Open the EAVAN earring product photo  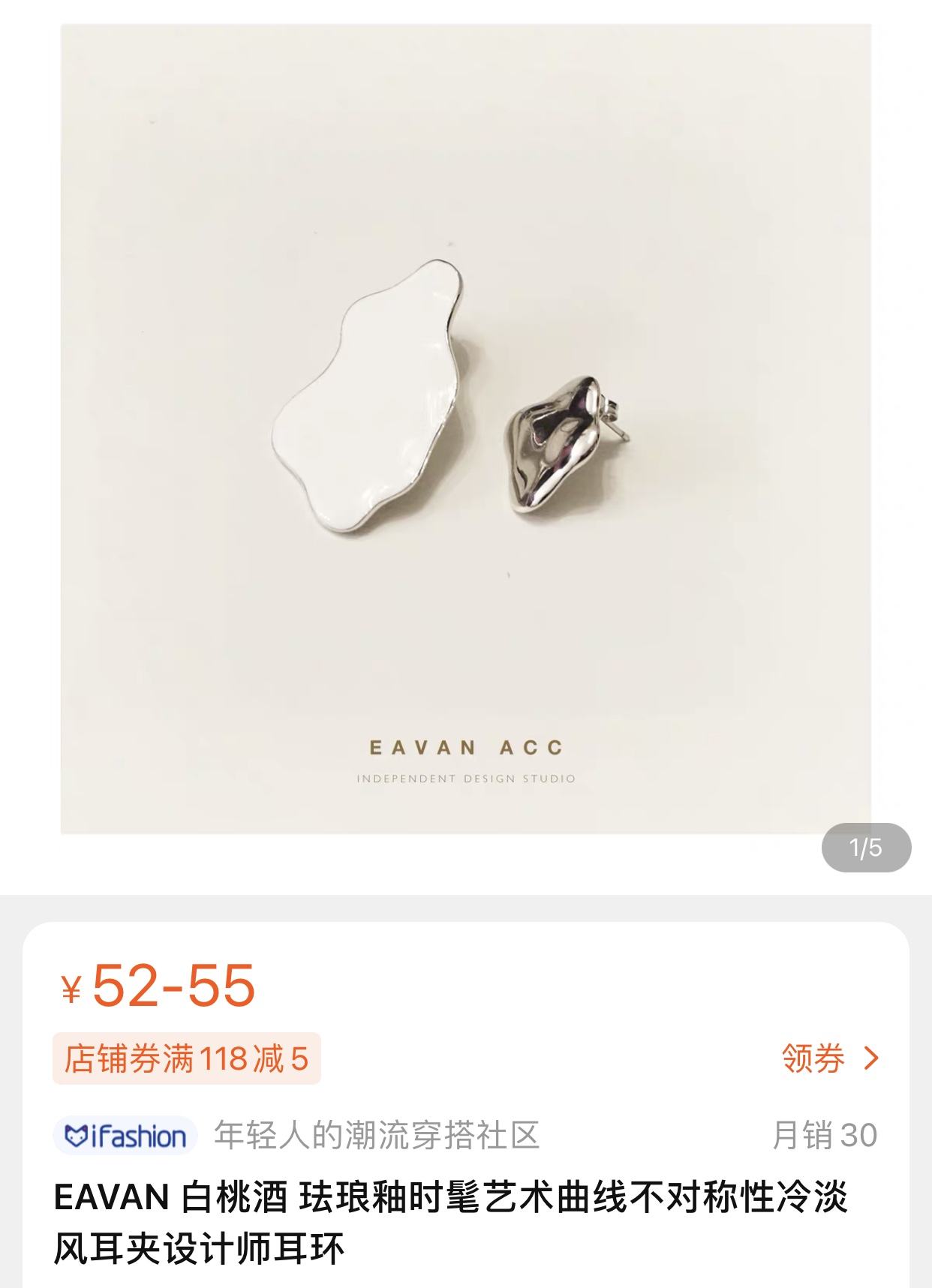coord(465,428)
